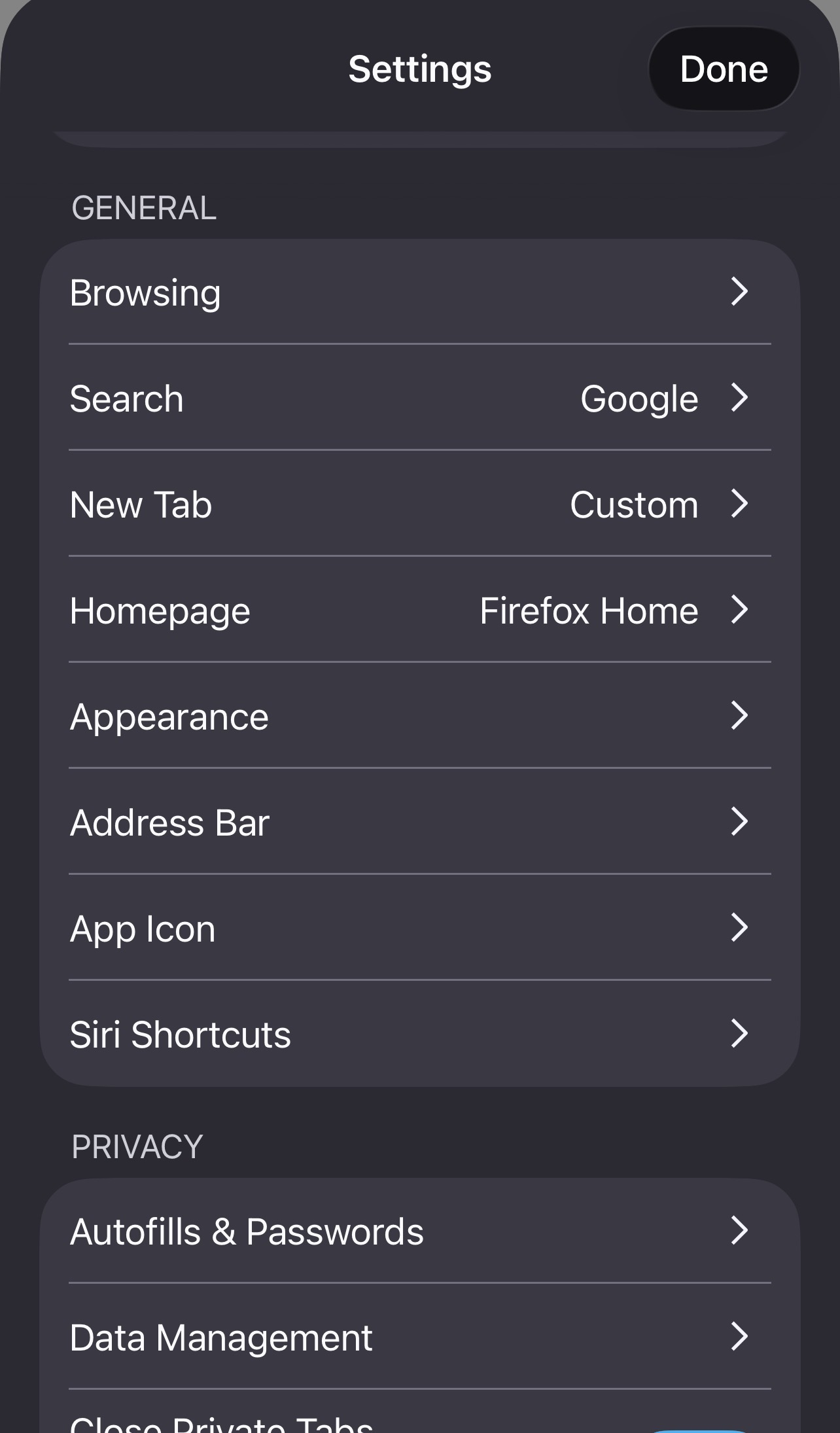
Task: Tap Done to close Settings
Action: coord(723,69)
